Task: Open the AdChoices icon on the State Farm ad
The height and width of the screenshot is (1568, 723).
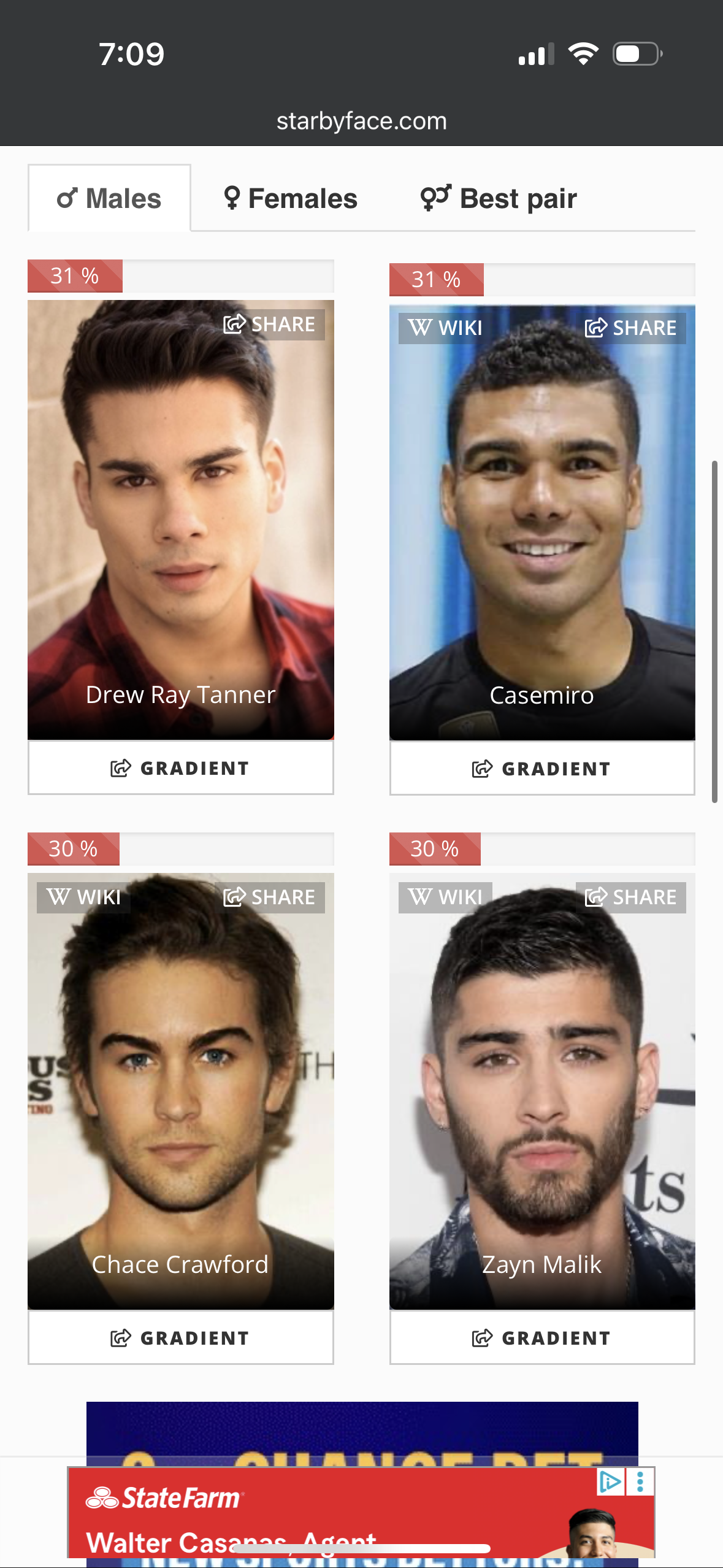Action: click(610, 1482)
